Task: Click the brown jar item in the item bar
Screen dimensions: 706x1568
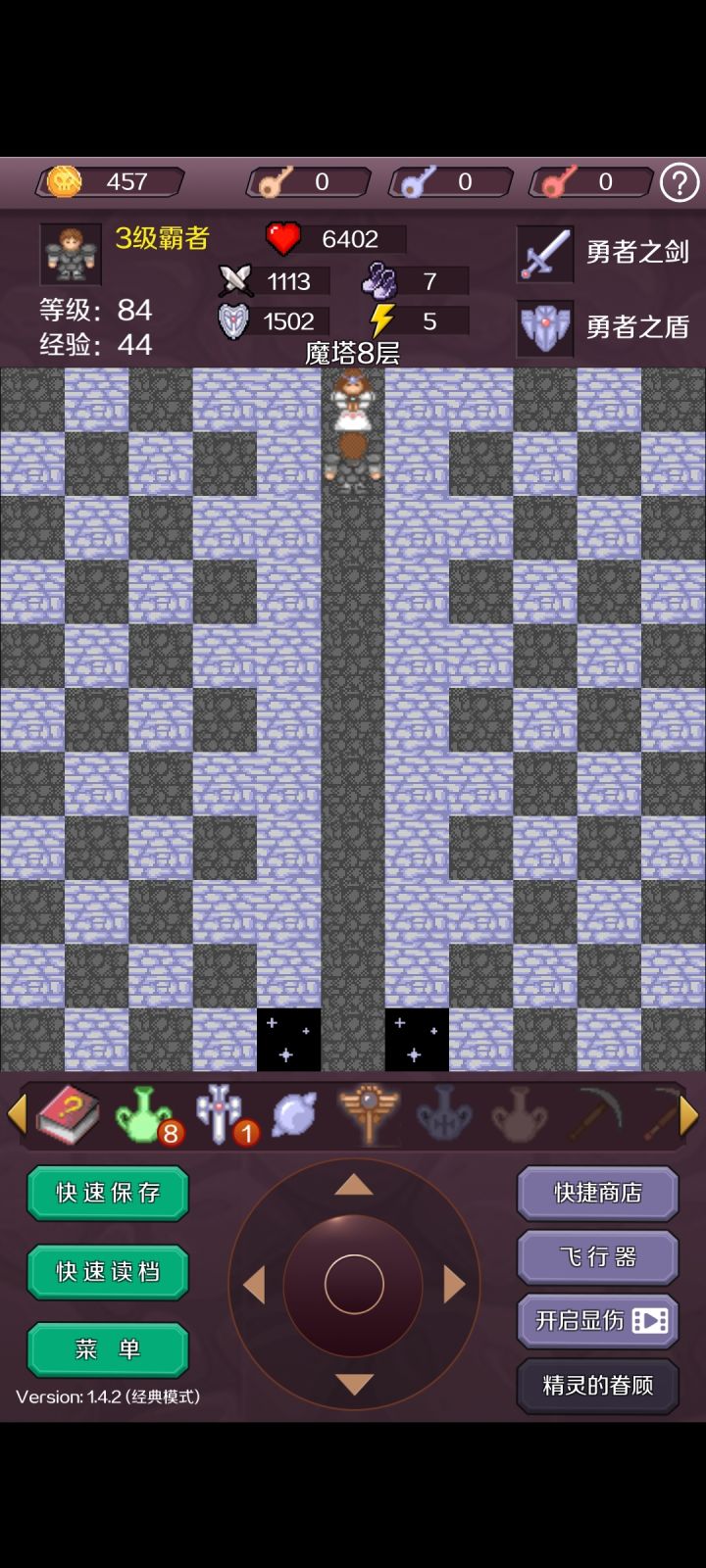Action: [x=517, y=1117]
